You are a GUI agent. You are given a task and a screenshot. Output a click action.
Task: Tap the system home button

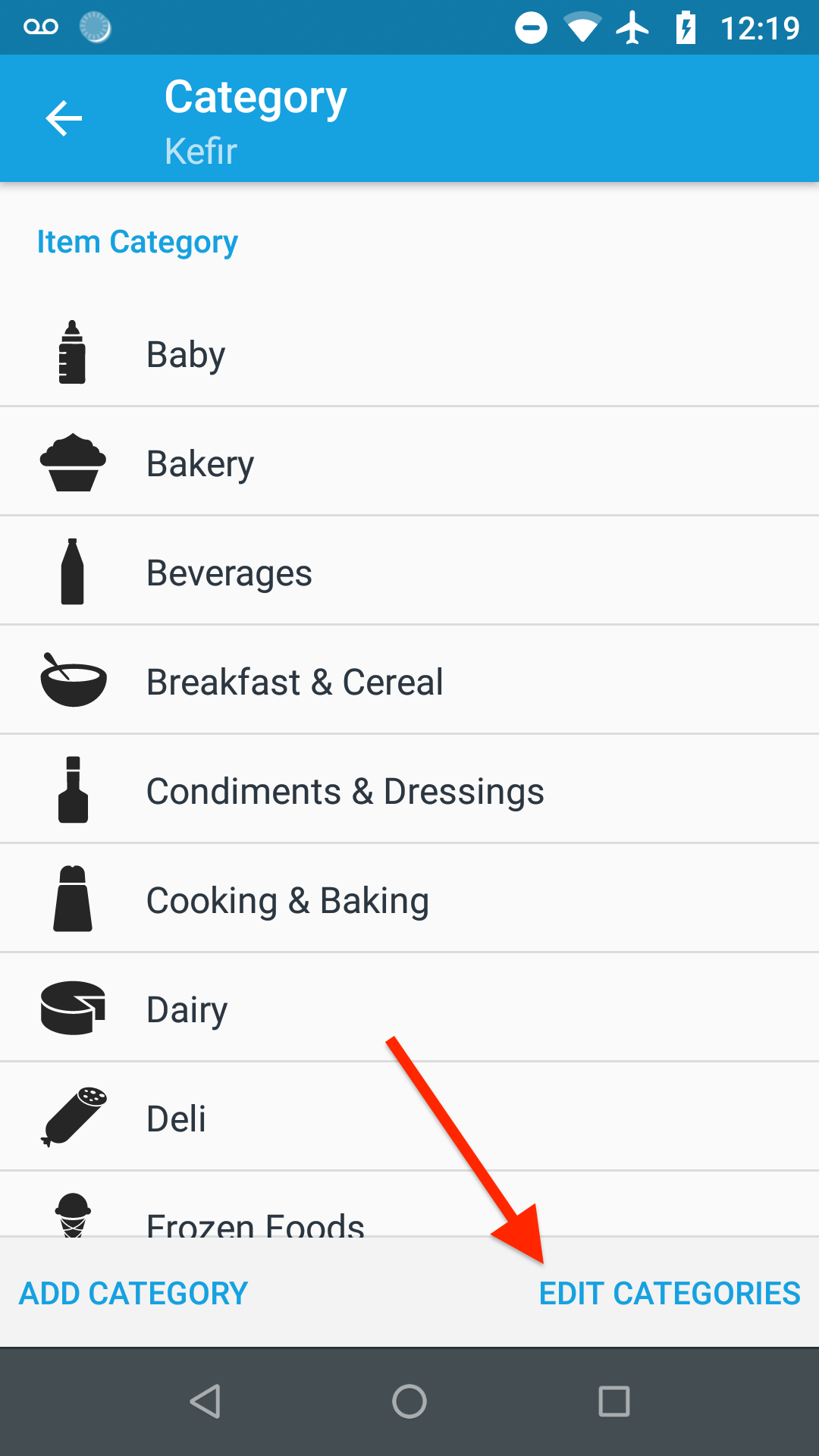[409, 1401]
